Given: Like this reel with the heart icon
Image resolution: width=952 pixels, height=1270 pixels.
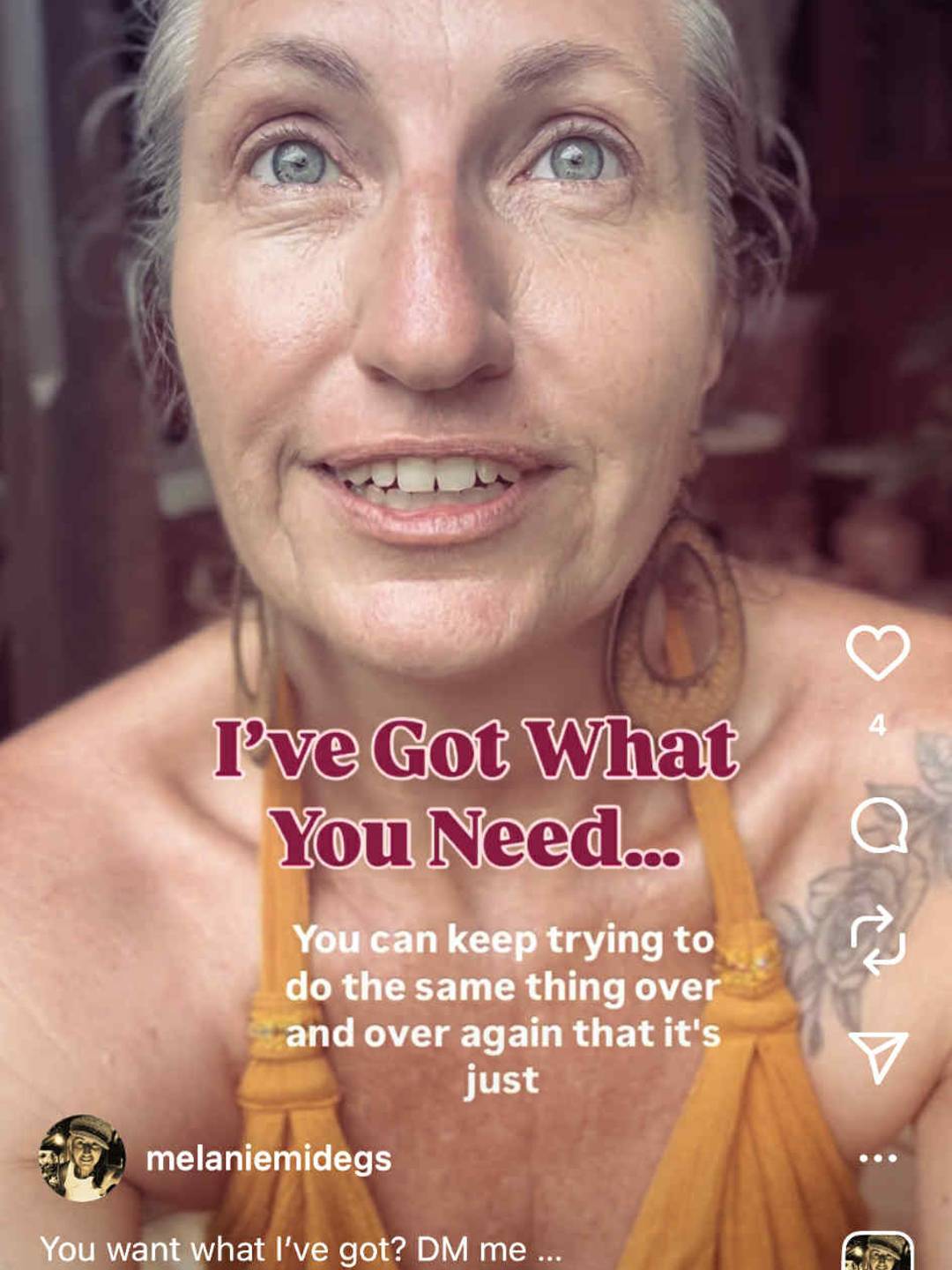Looking at the screenshot, I should pyautogui.click(x=877, y=653).
